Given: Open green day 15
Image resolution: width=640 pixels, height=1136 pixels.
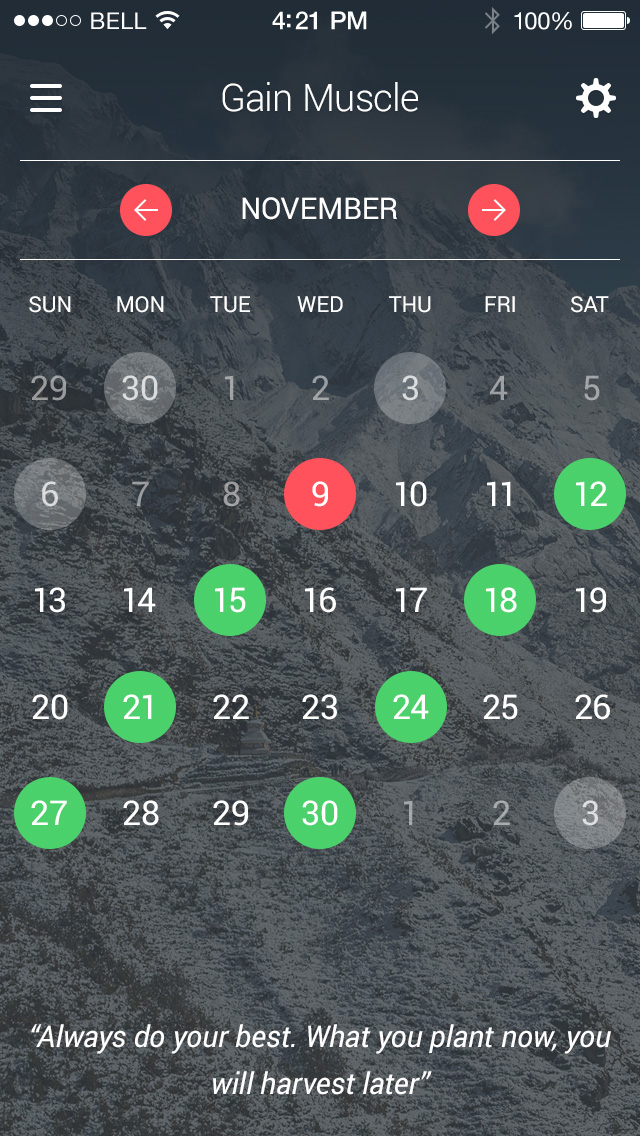Looking at the screenshot, I should pos(230,600).
